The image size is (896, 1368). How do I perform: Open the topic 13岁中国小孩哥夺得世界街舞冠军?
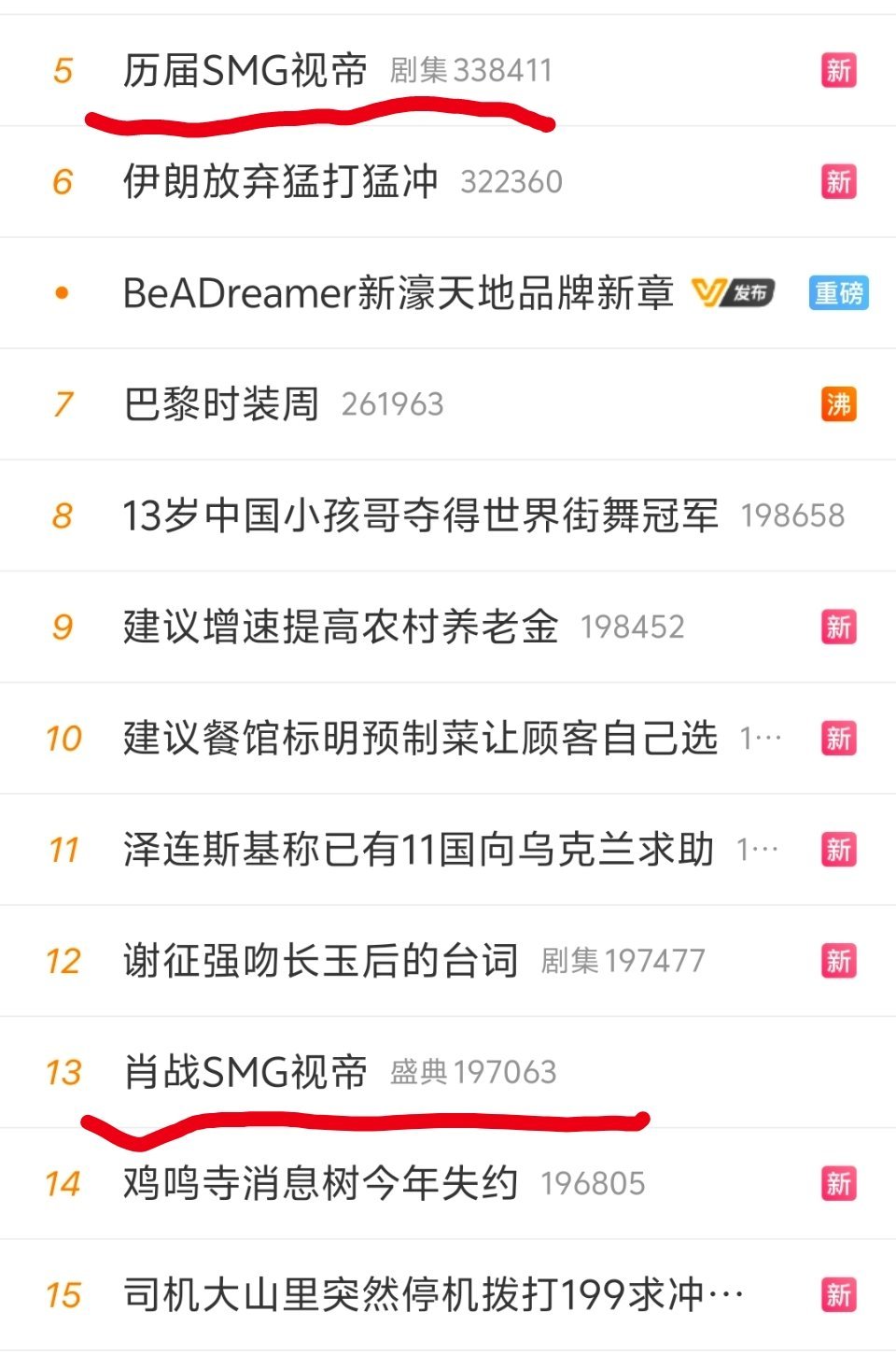[x=420, y=515]
